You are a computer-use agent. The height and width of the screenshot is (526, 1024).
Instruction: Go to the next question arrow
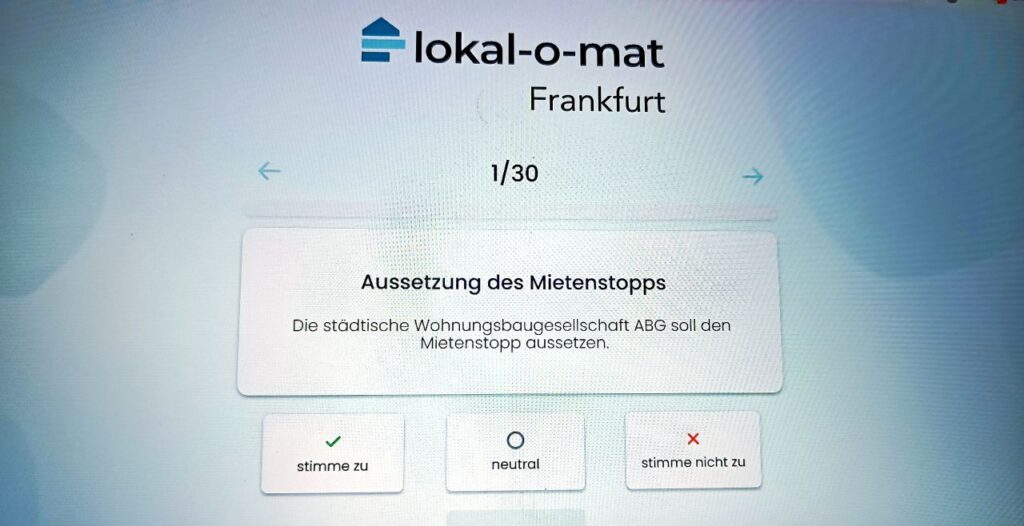752,177
